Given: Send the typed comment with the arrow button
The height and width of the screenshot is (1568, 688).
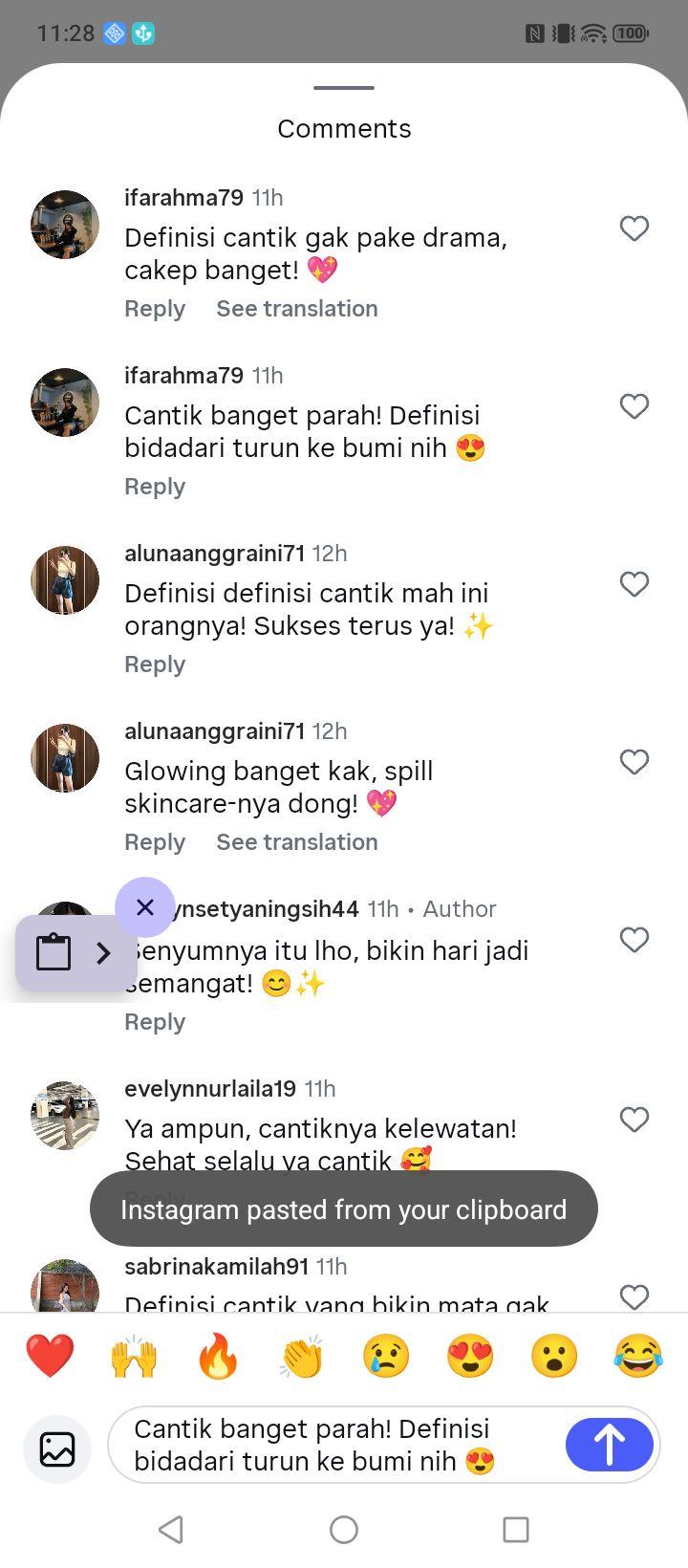Looking at the screenshot, I should pyautogui.click(x=610, y=1444).
